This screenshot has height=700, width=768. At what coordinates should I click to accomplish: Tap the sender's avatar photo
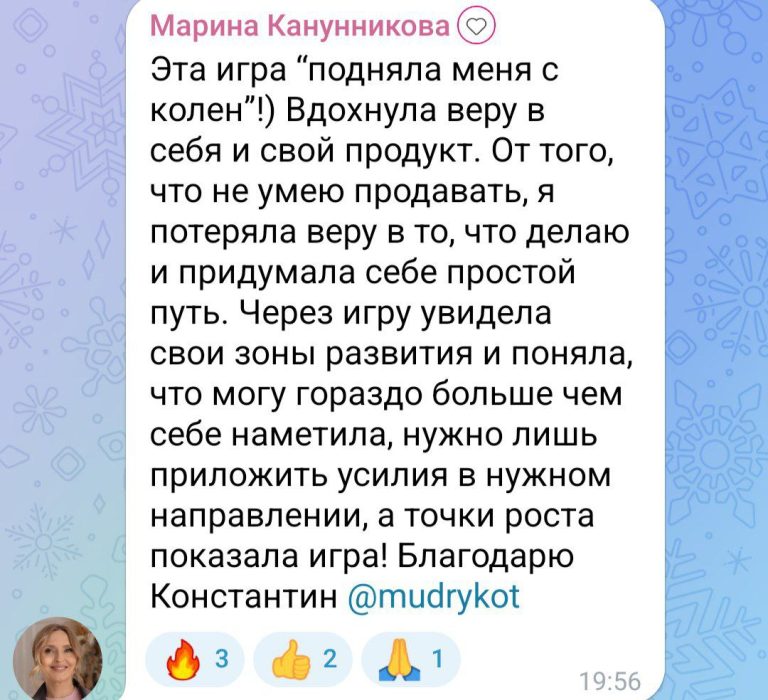click(x=57, y=657)
